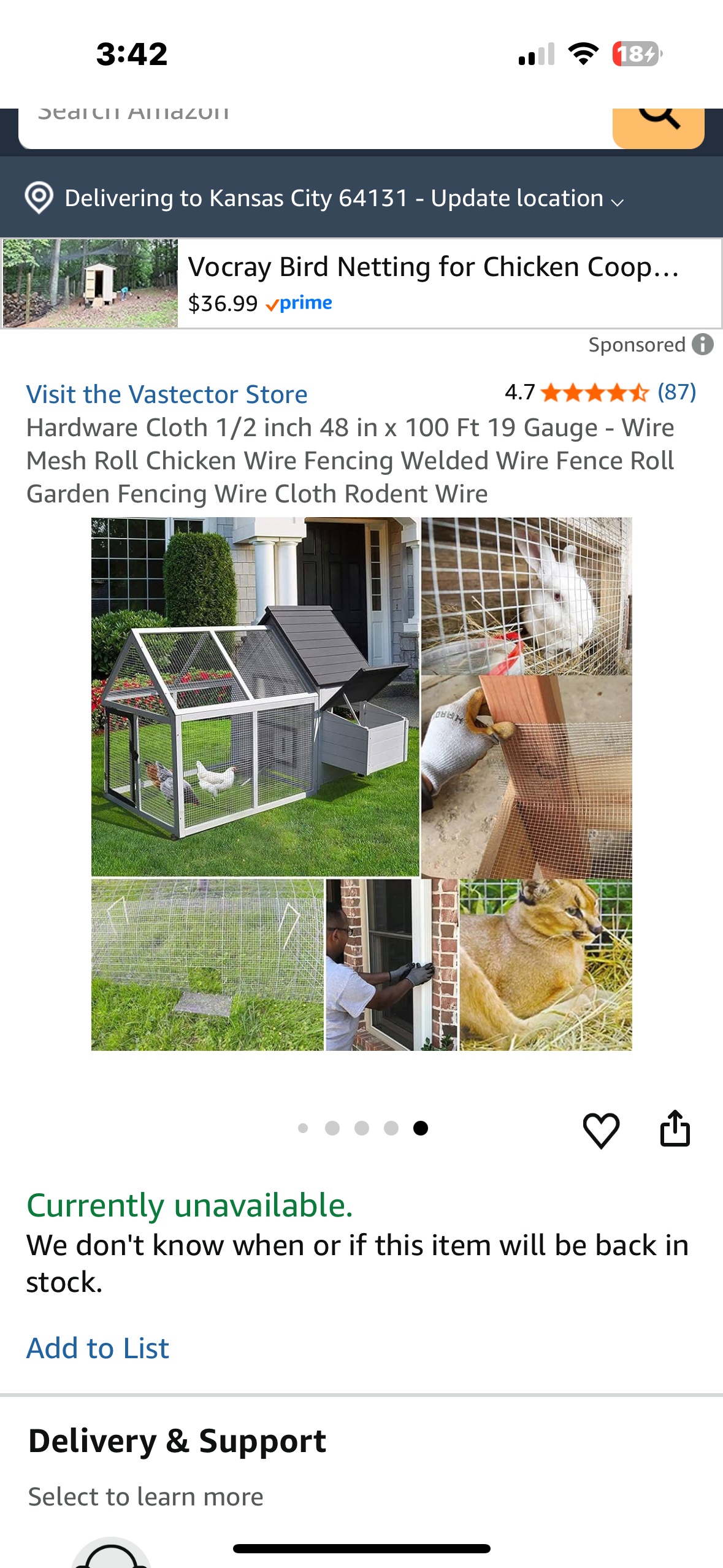Open Select to learn more expander
723x1568 pixels.
point(144,1496)
